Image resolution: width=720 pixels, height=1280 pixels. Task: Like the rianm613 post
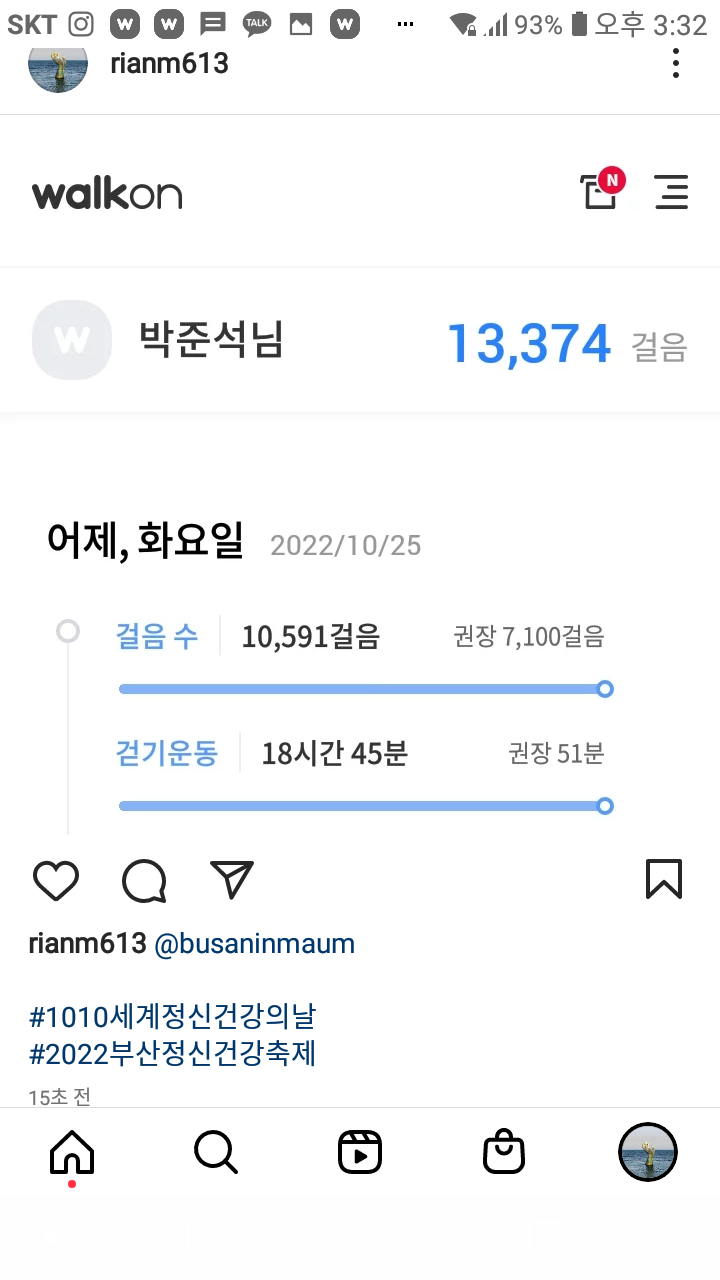click(56, 881)
